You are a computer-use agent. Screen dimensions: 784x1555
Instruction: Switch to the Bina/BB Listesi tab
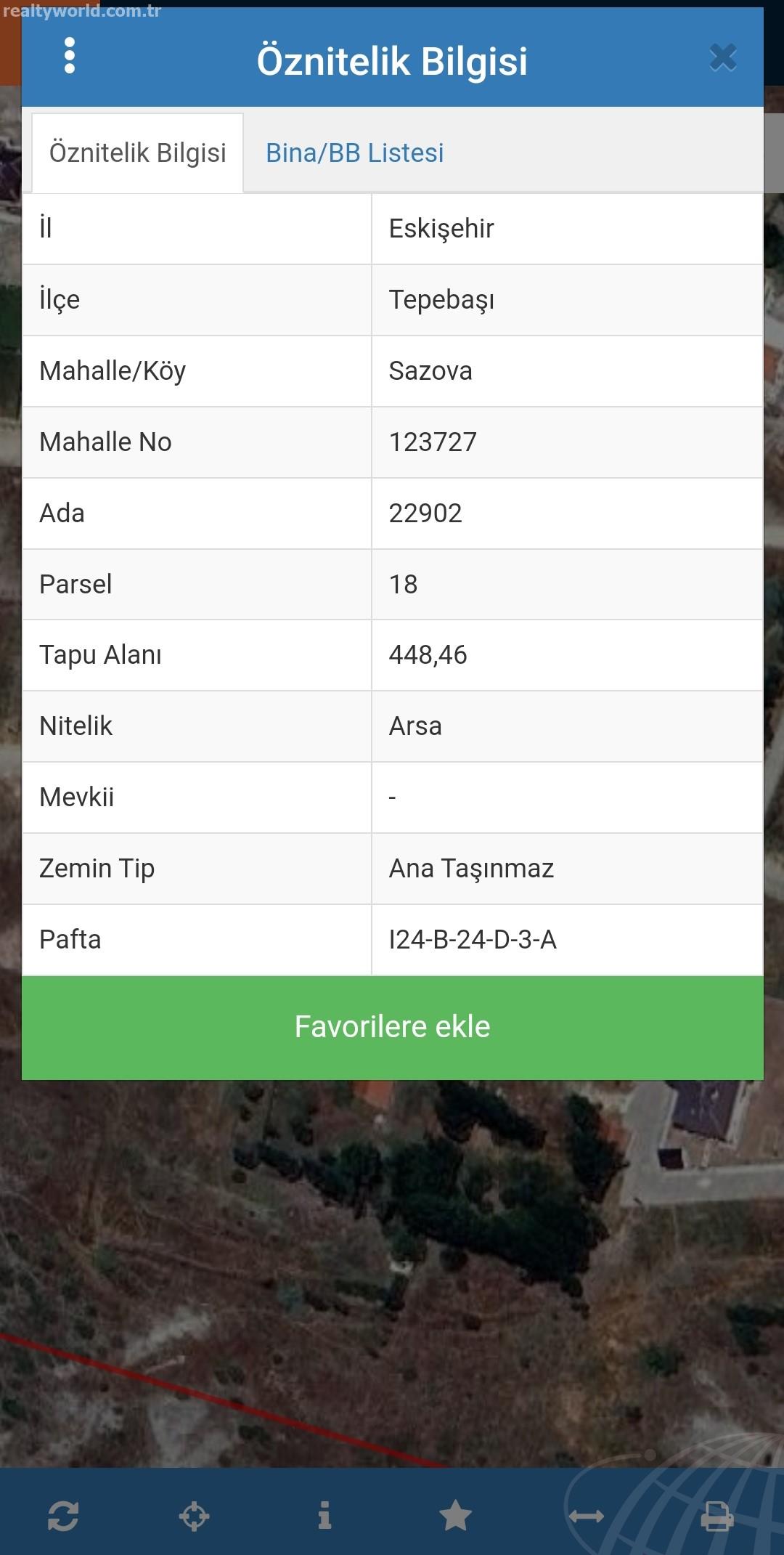355,153
